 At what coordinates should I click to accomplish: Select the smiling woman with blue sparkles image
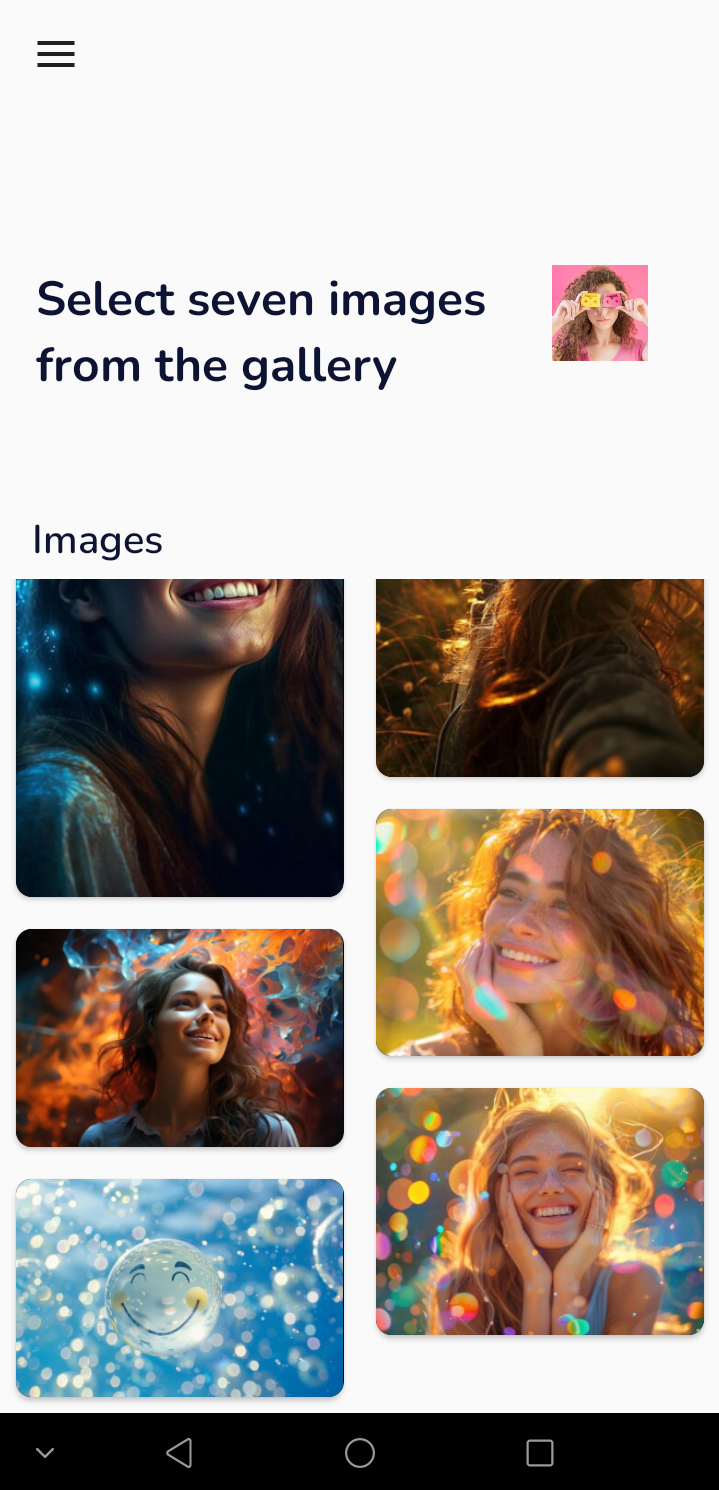click(180, 737)
